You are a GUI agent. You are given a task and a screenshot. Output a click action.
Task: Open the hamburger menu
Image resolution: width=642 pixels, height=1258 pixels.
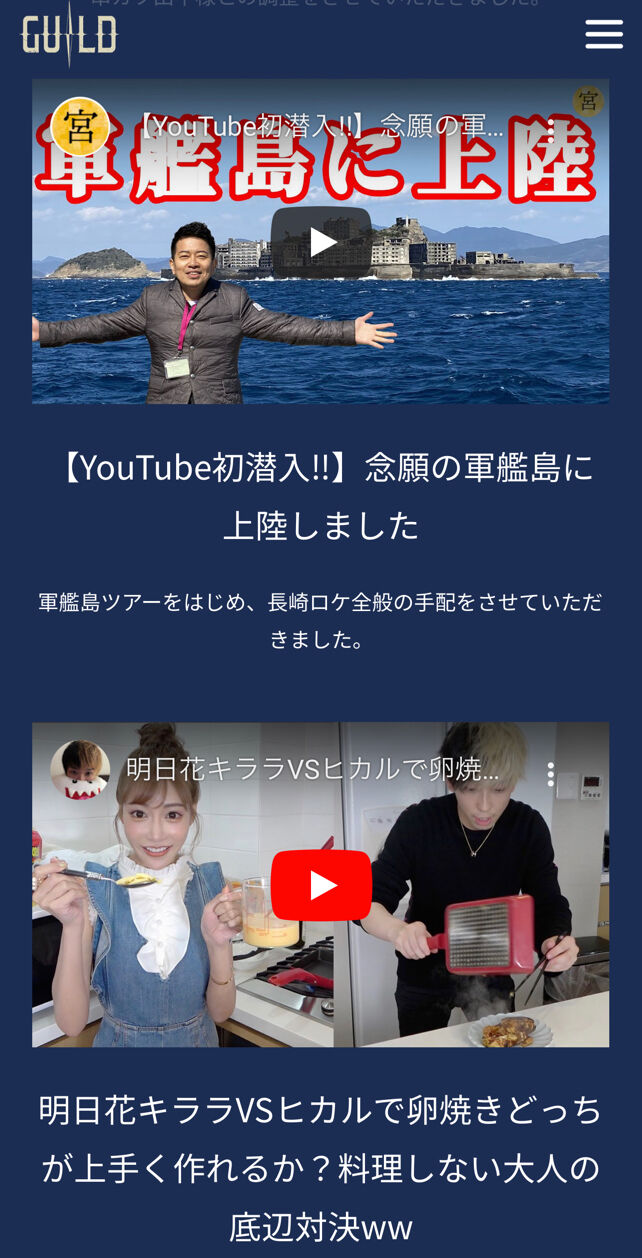(x=604, y=34)
